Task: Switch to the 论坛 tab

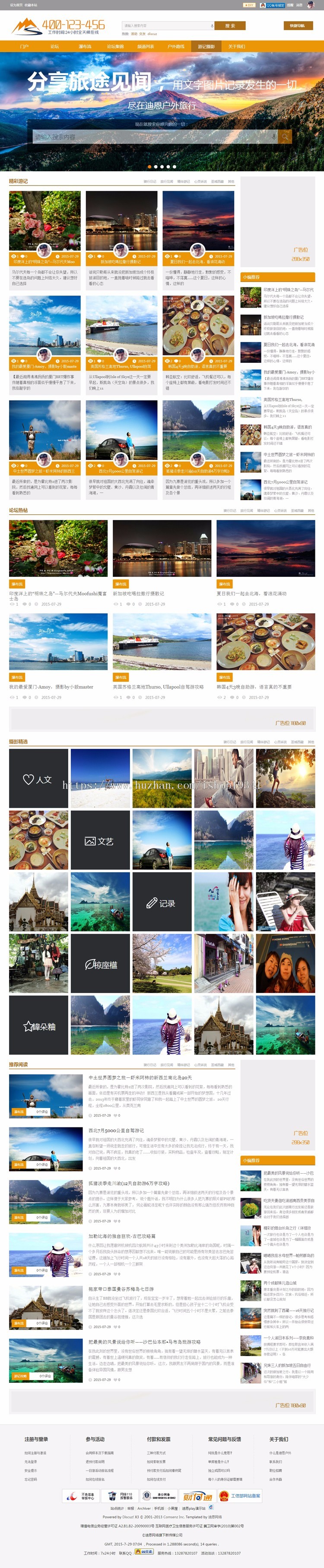Action: click(55, 46)
